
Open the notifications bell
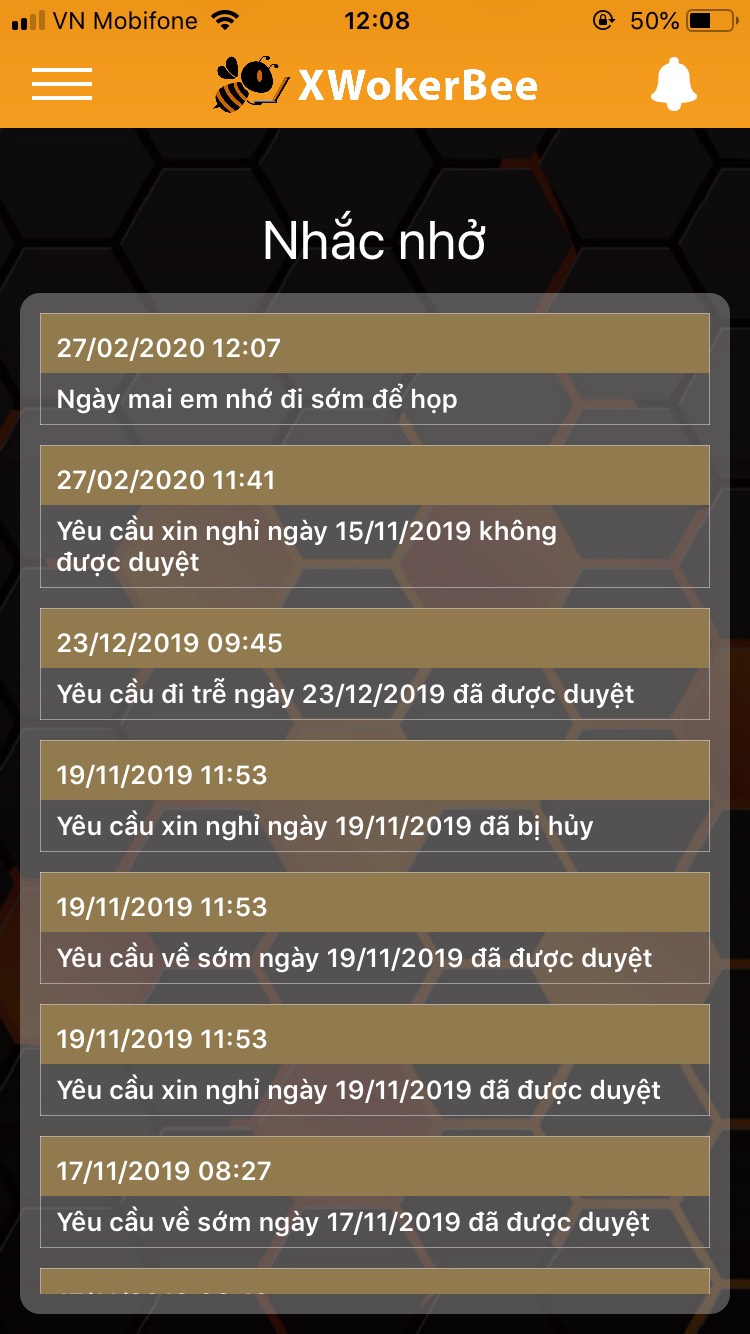click(673, 84)
